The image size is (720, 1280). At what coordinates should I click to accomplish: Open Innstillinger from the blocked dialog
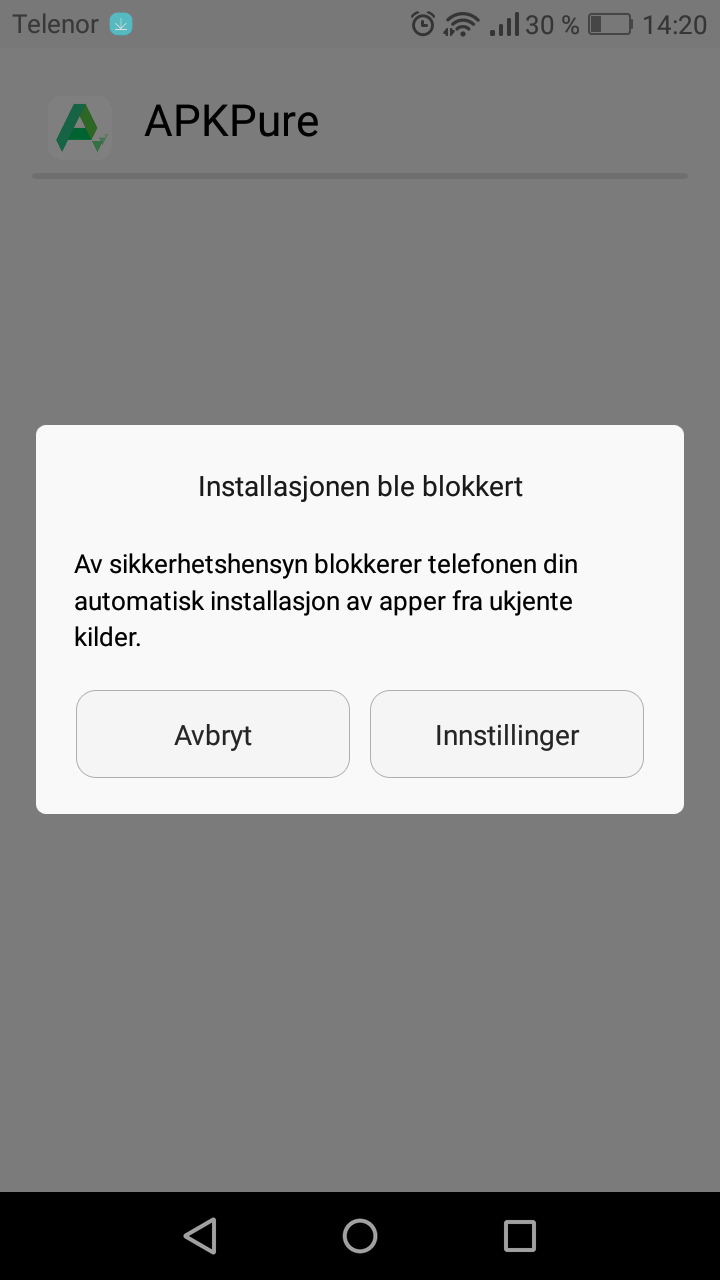pos(507,734)
